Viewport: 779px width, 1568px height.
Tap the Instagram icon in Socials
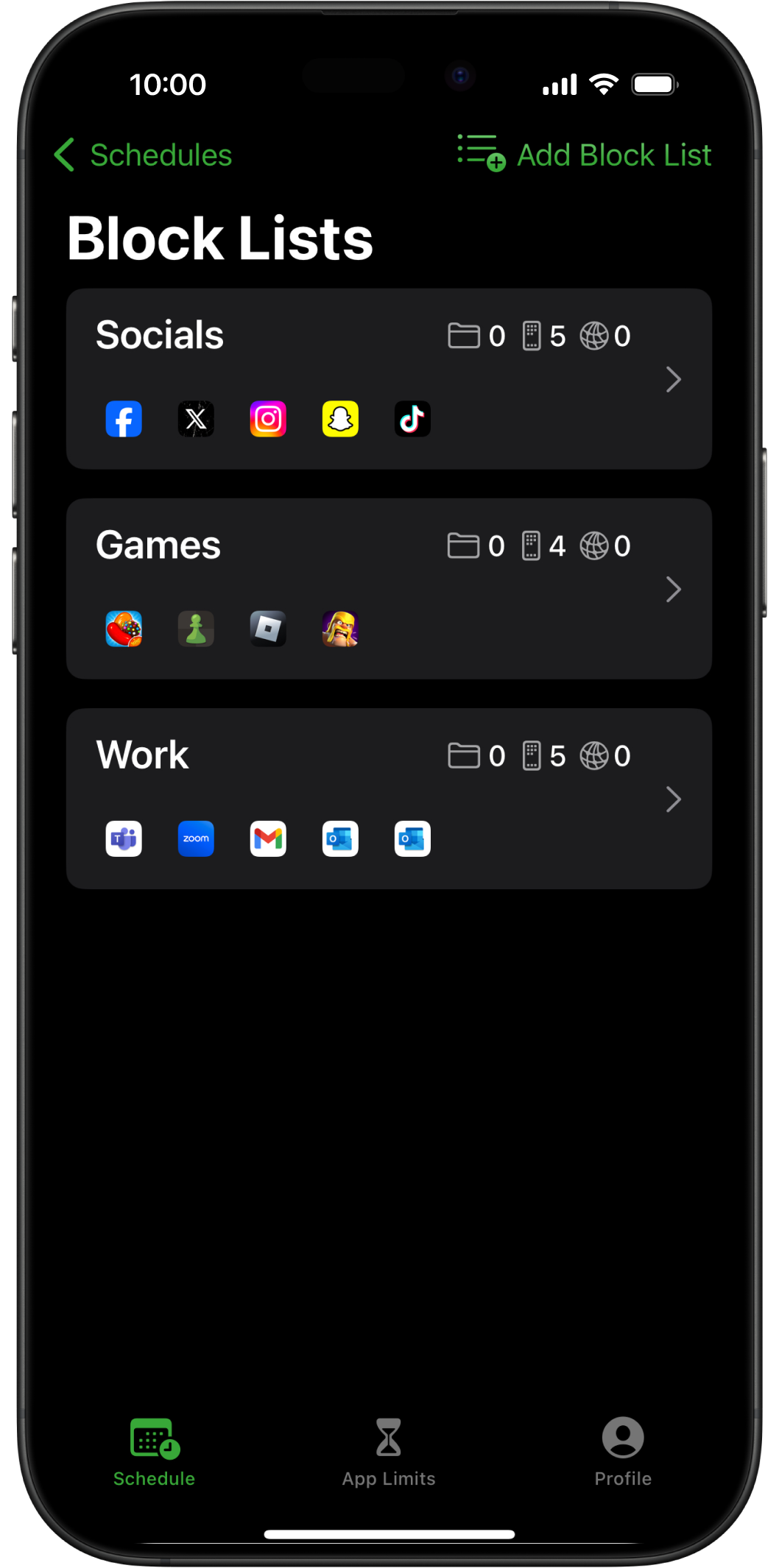tap(268, 419)
